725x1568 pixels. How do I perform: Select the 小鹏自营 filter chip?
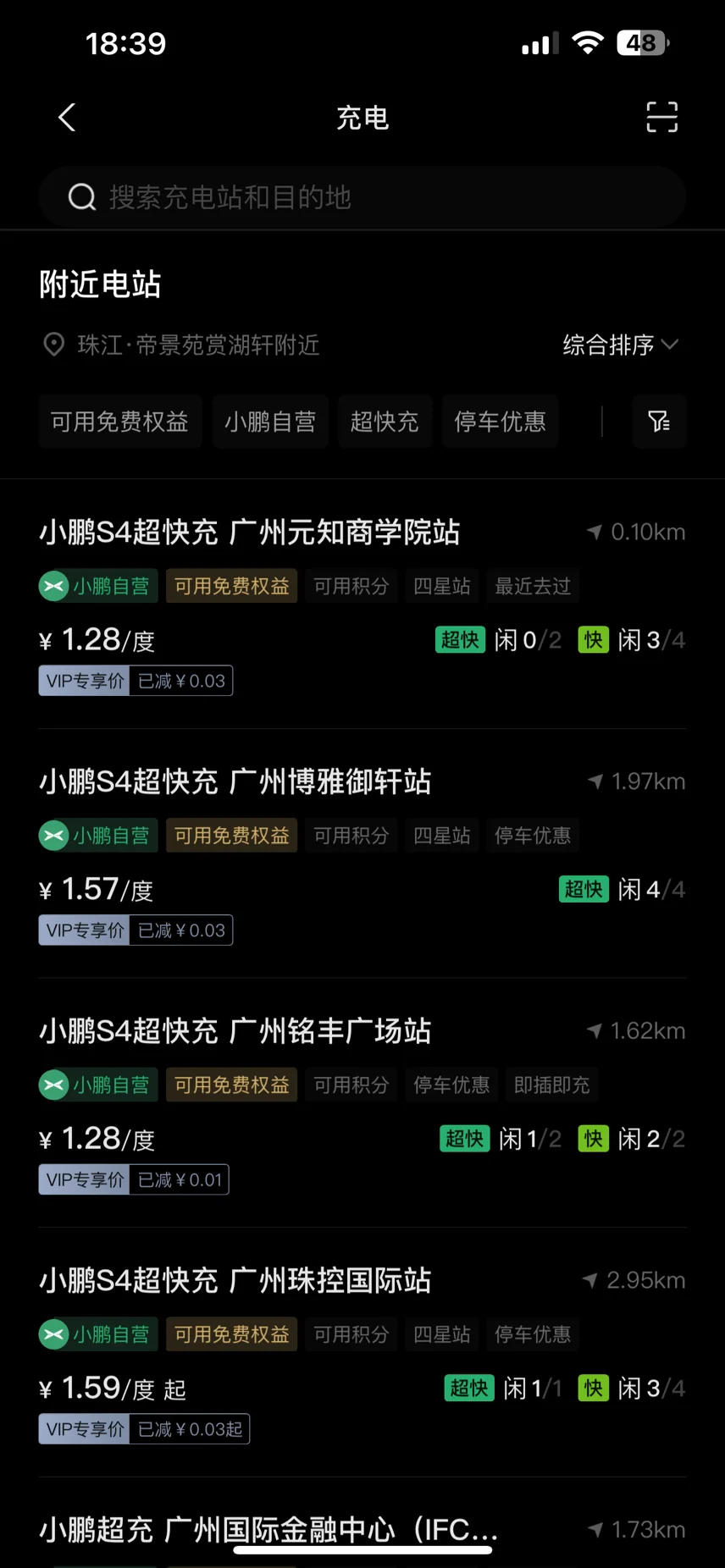click(270, 421)
